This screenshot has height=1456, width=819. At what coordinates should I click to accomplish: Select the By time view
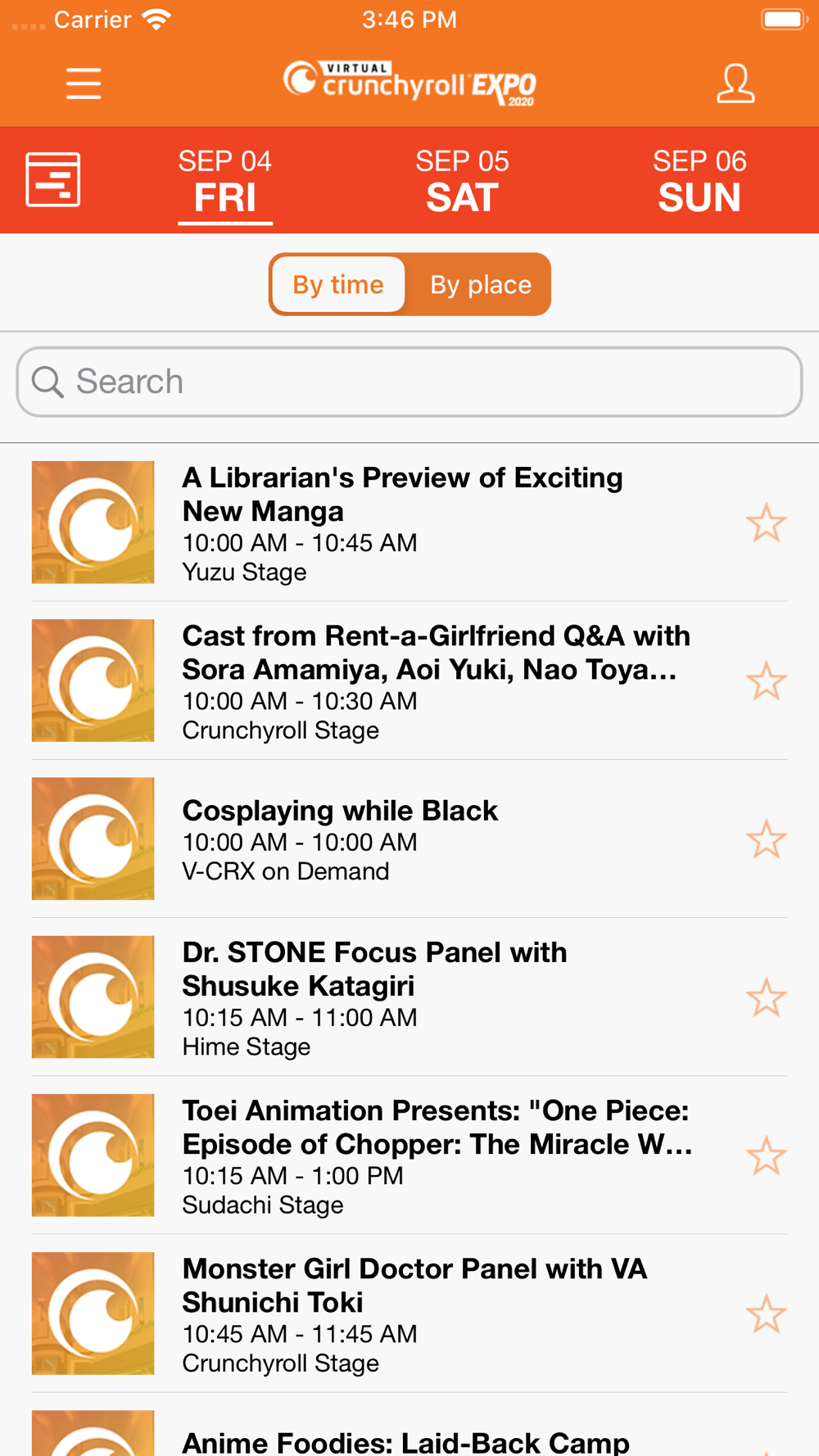coord(338,284)
